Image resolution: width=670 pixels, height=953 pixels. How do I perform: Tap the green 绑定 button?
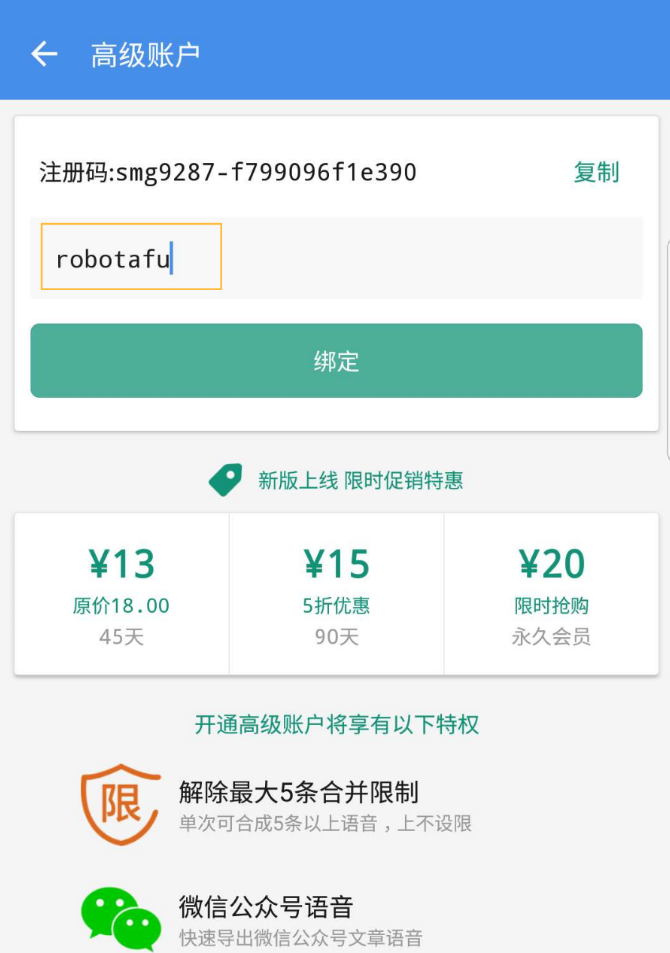click(x=336, y=361)
